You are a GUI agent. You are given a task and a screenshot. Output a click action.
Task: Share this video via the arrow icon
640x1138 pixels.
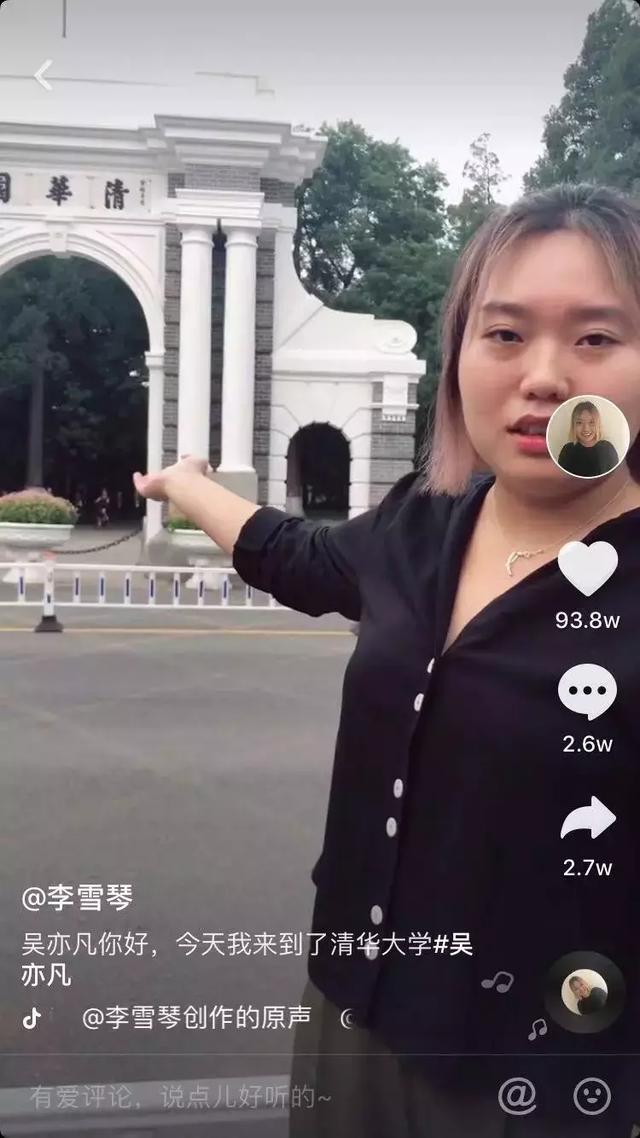coord(588,818)
